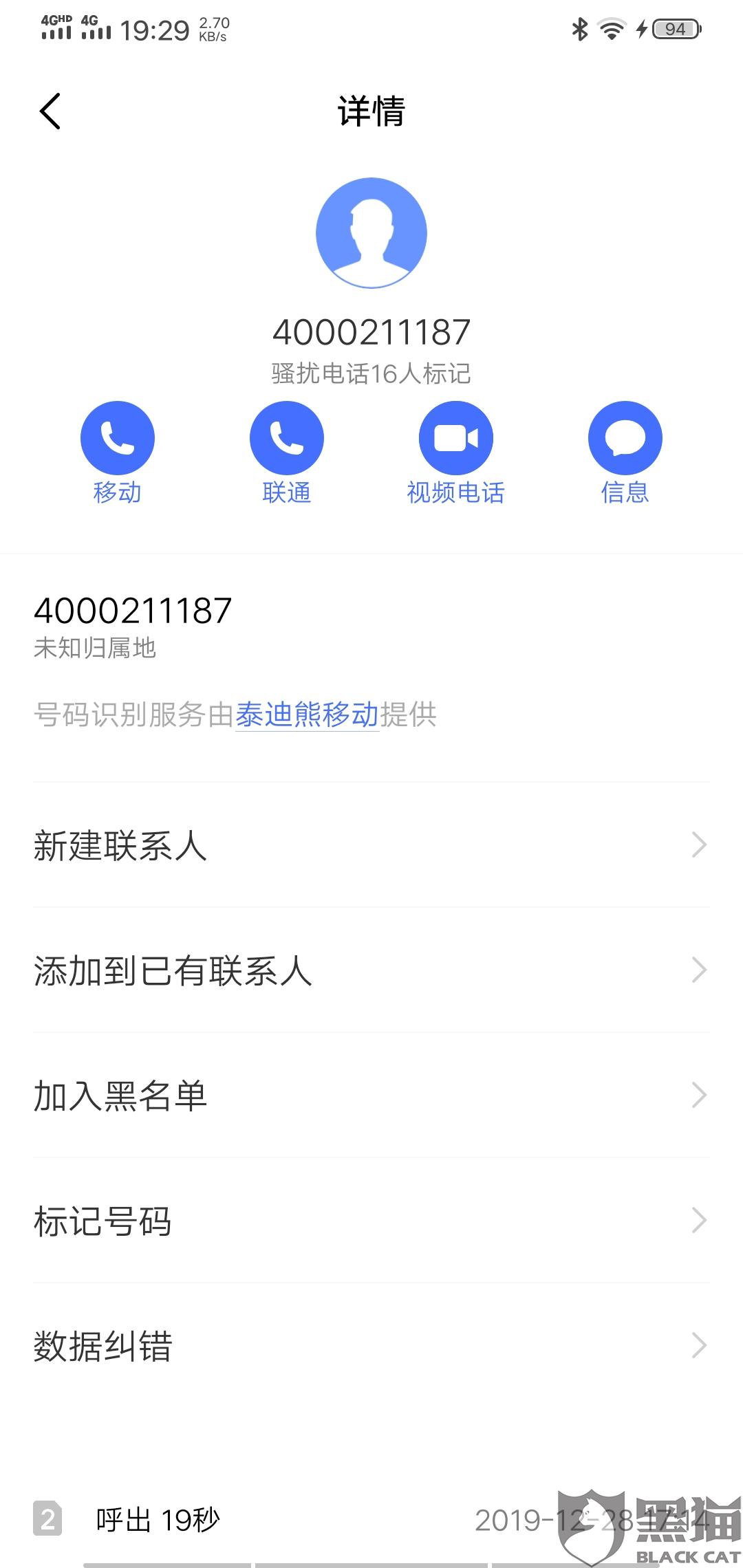Start a 视频电话 video call
This screenshot has width=743, height=1568.
[455, 438]
